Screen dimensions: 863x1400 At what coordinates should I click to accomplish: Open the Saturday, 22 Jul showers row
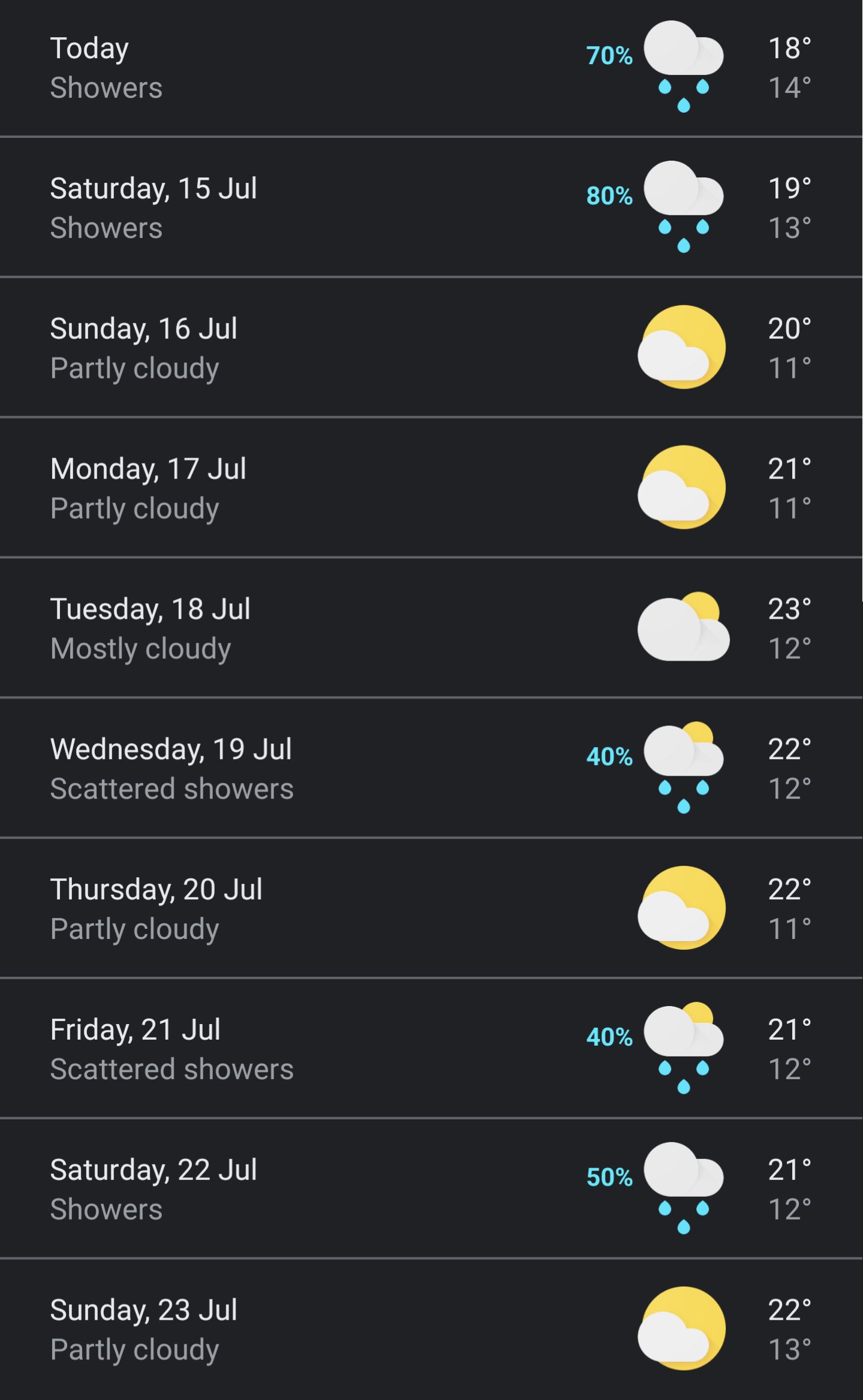(x=431, y=1189)
